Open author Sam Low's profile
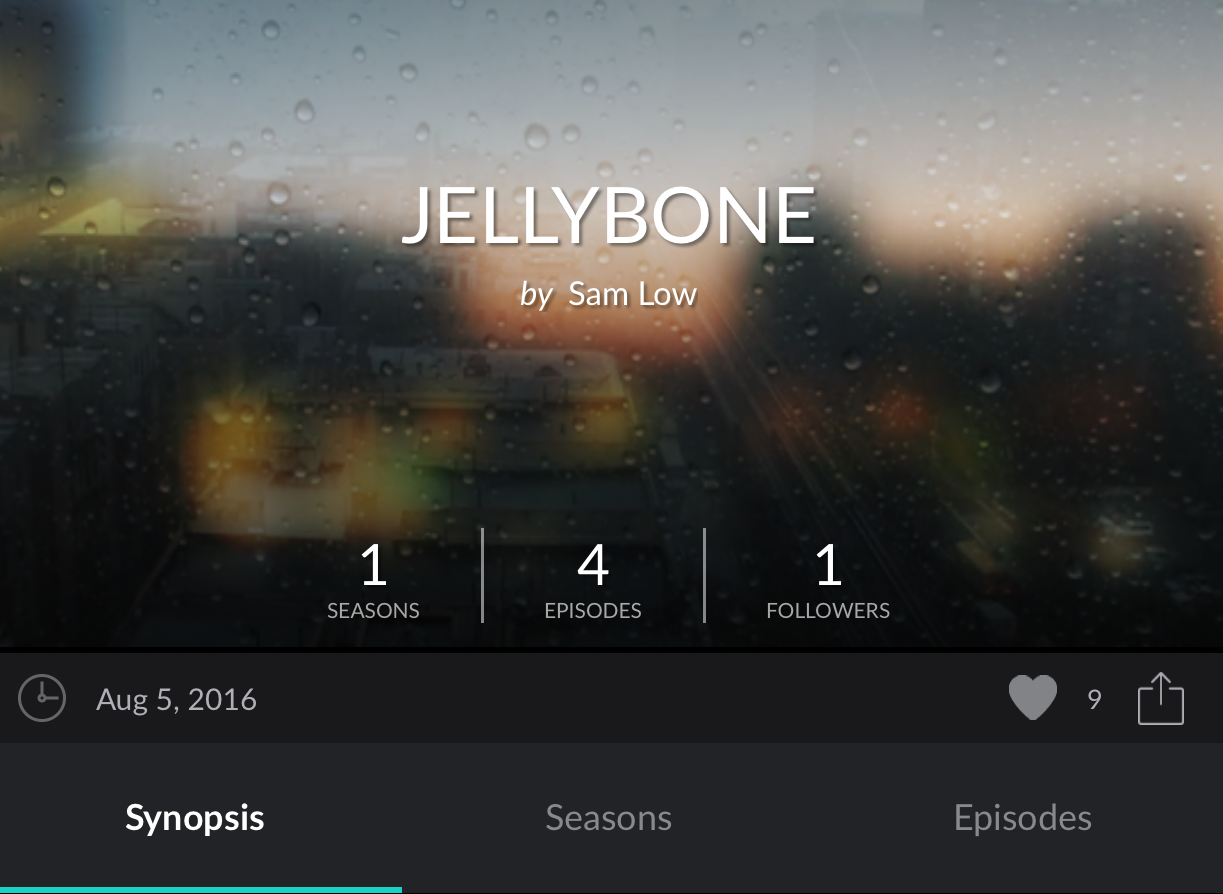The width and height of the screenshot is (1223, 894). tap(632, 294)
